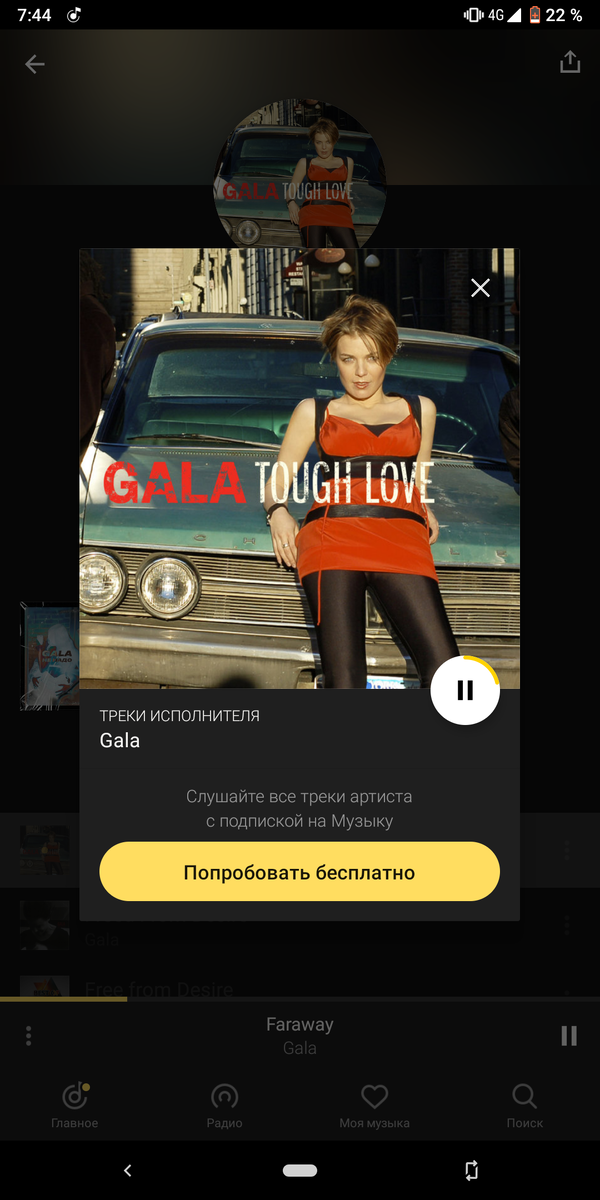
Task: Tap the system home pill
Action: coord(300,1170)
